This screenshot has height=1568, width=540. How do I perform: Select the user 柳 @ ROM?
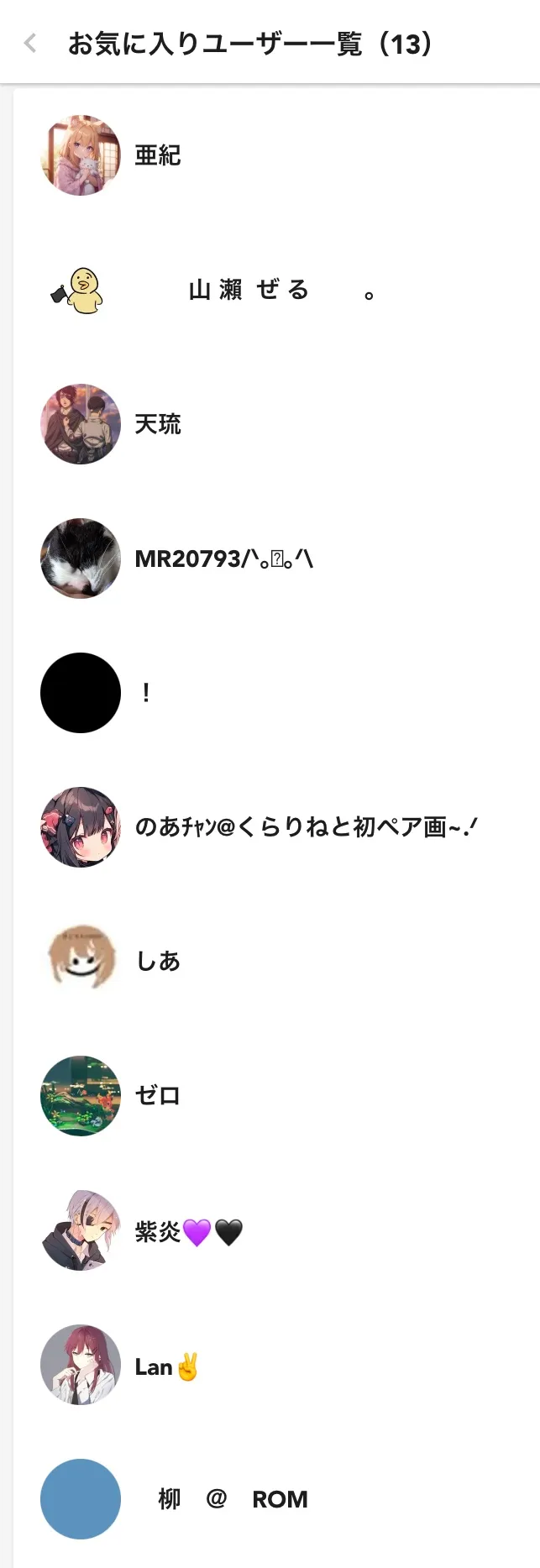(233, 1499)
